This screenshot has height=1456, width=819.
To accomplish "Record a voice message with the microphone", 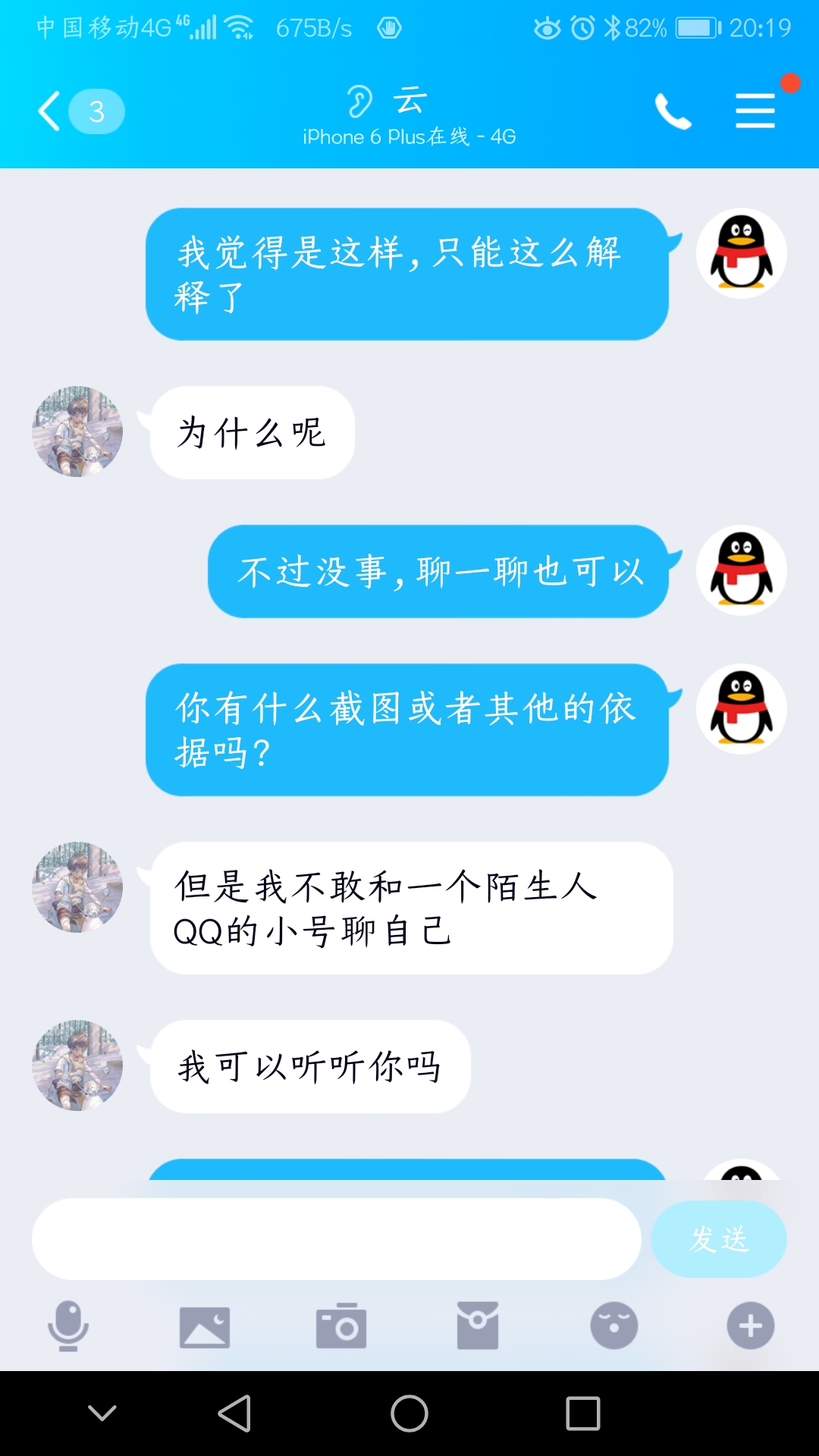I will coord(68,1326).
